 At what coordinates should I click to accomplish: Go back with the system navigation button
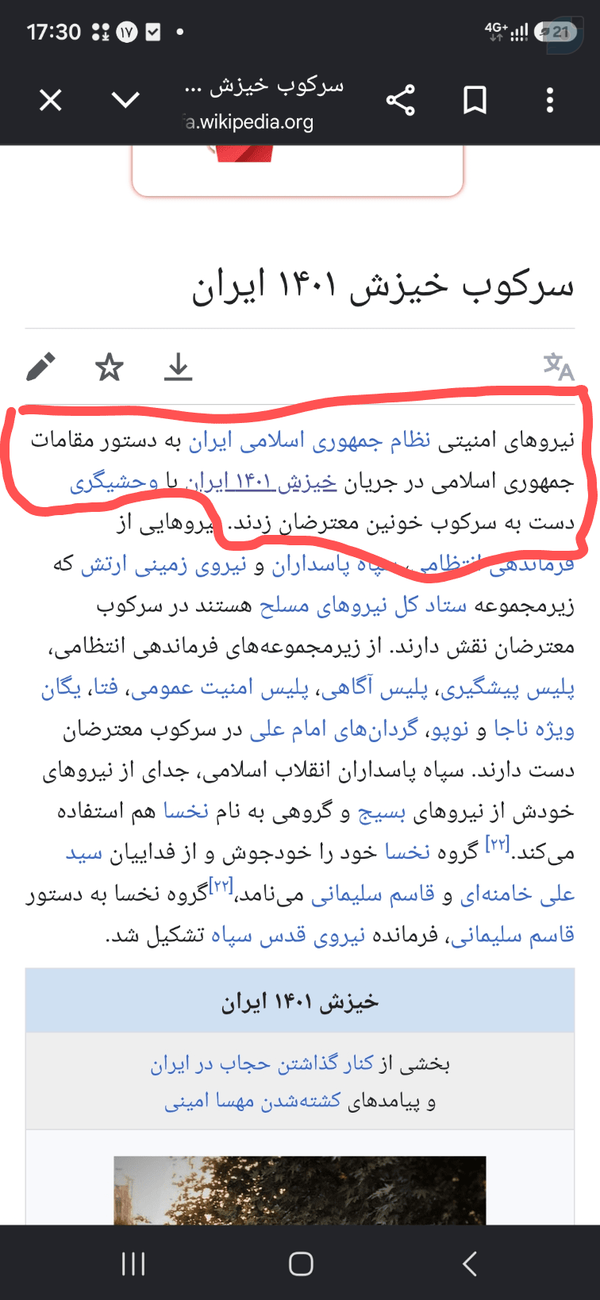point(470,1264)
